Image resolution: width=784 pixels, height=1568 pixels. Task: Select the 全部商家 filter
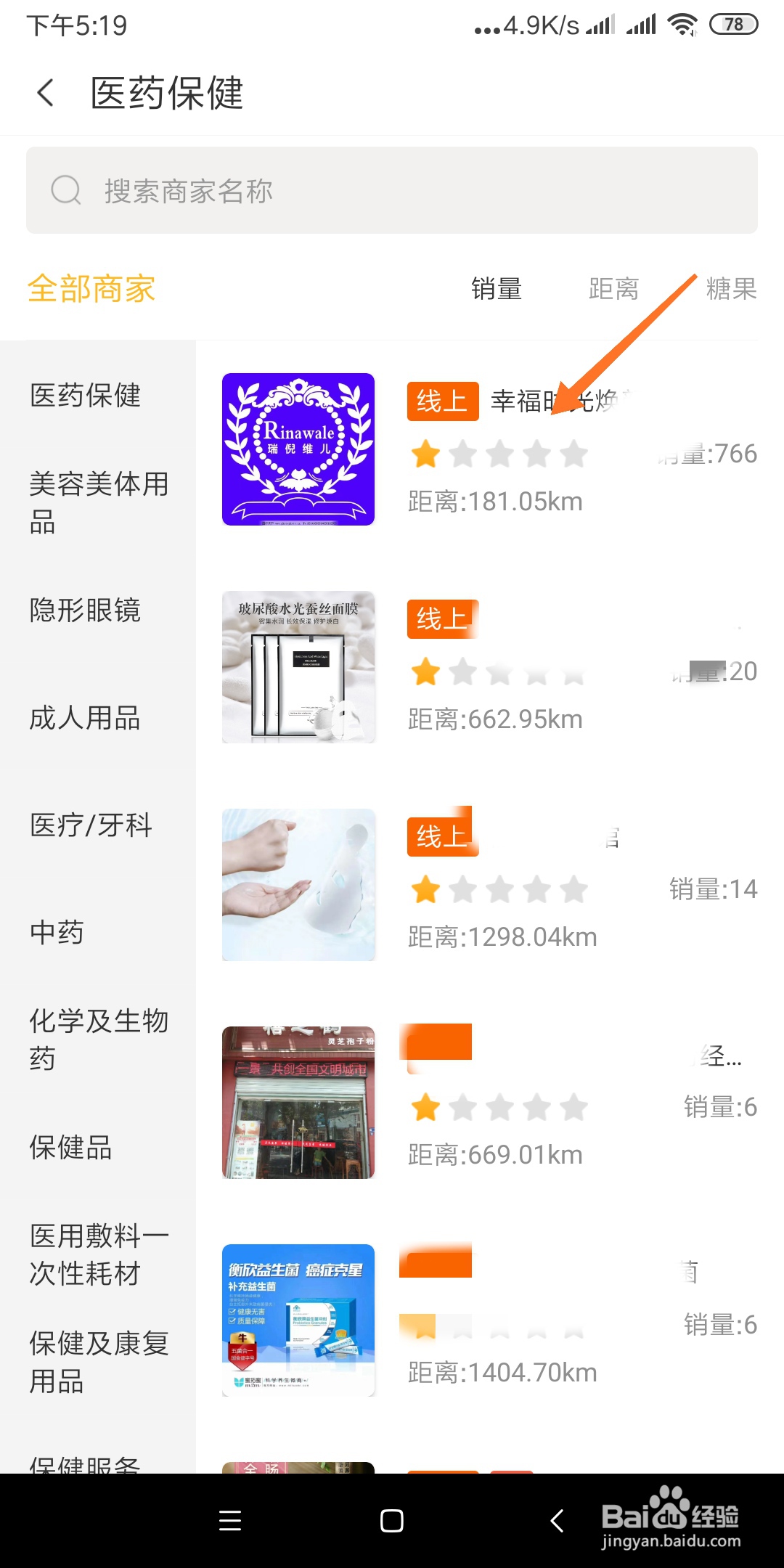(x=90, y=288)
